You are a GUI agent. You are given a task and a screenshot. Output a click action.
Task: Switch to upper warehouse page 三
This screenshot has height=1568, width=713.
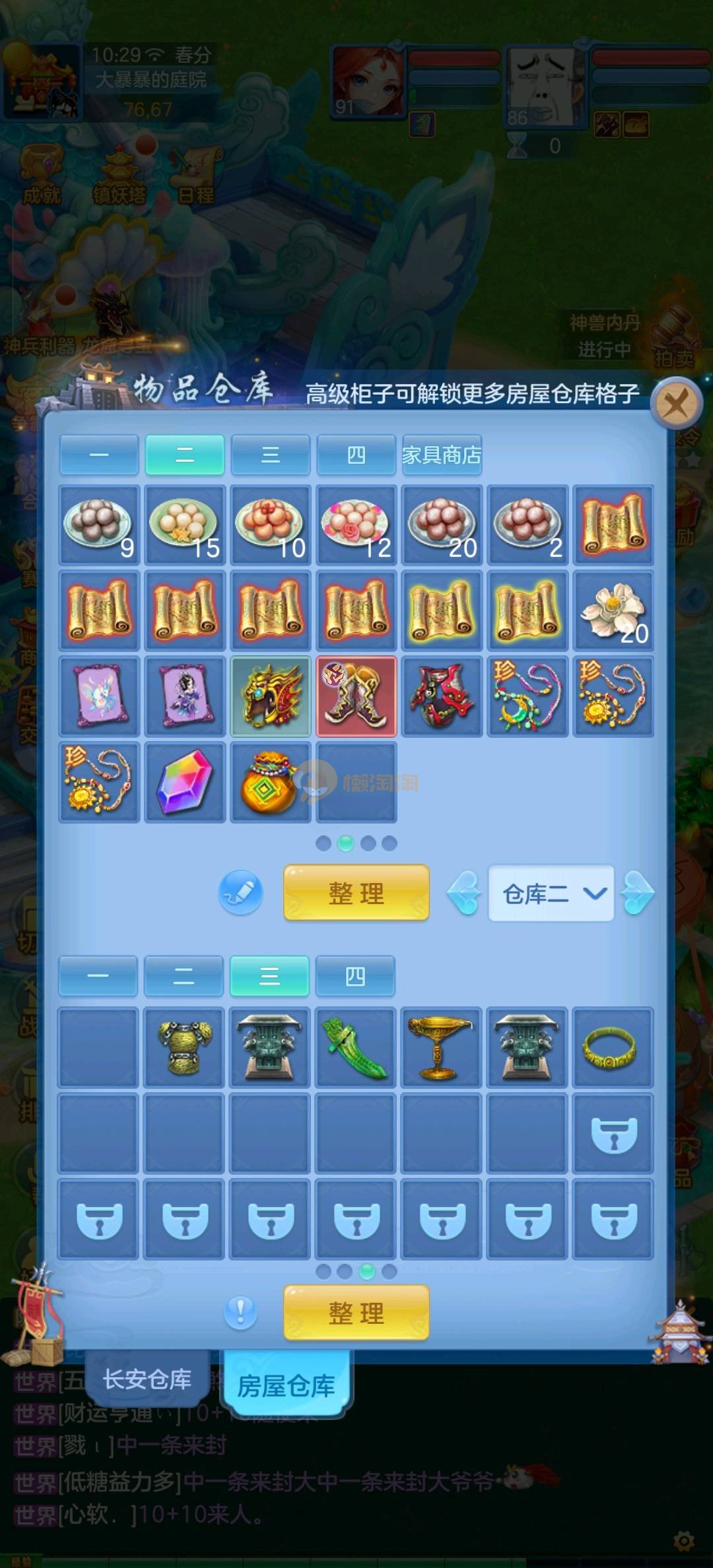[x=271, y=455]
